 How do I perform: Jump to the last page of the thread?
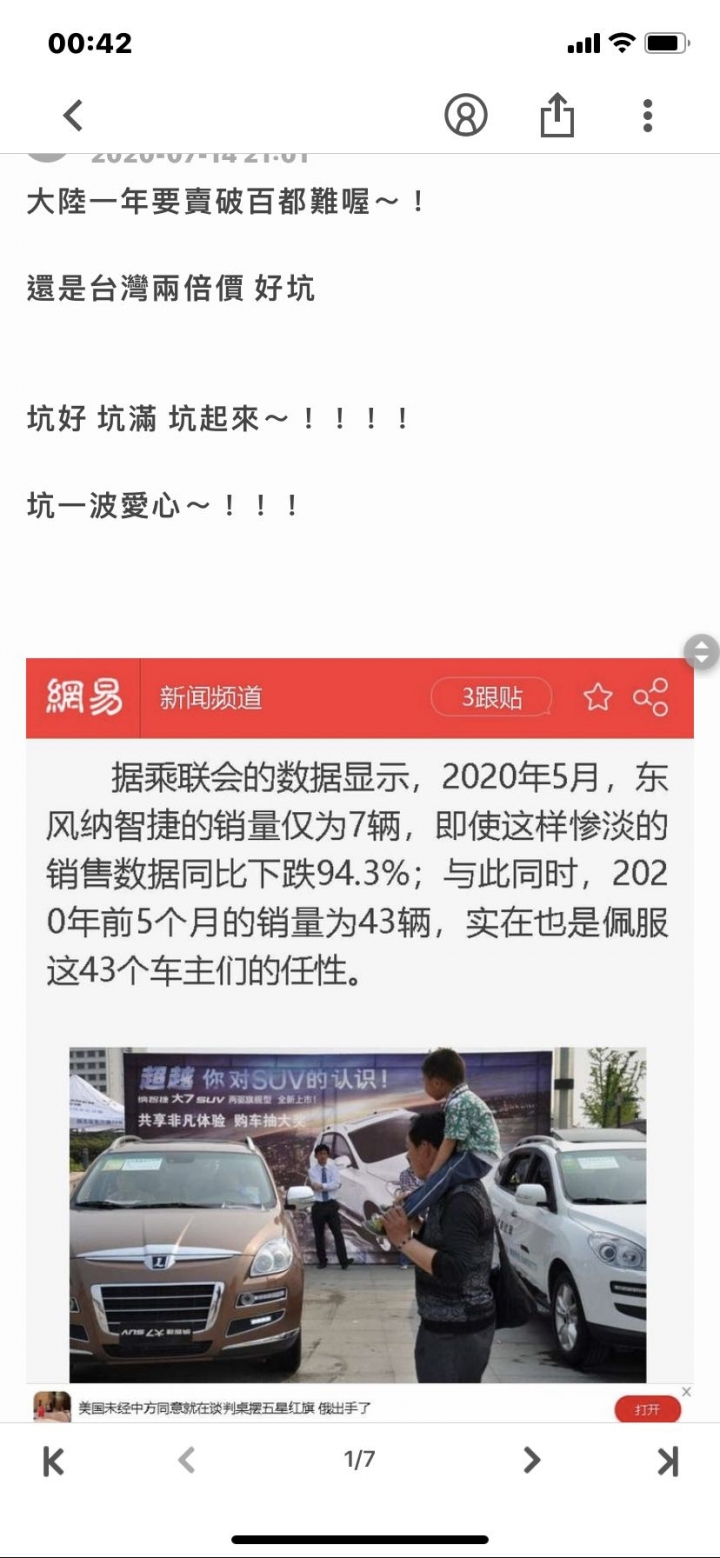click(x=668, y=1461)
